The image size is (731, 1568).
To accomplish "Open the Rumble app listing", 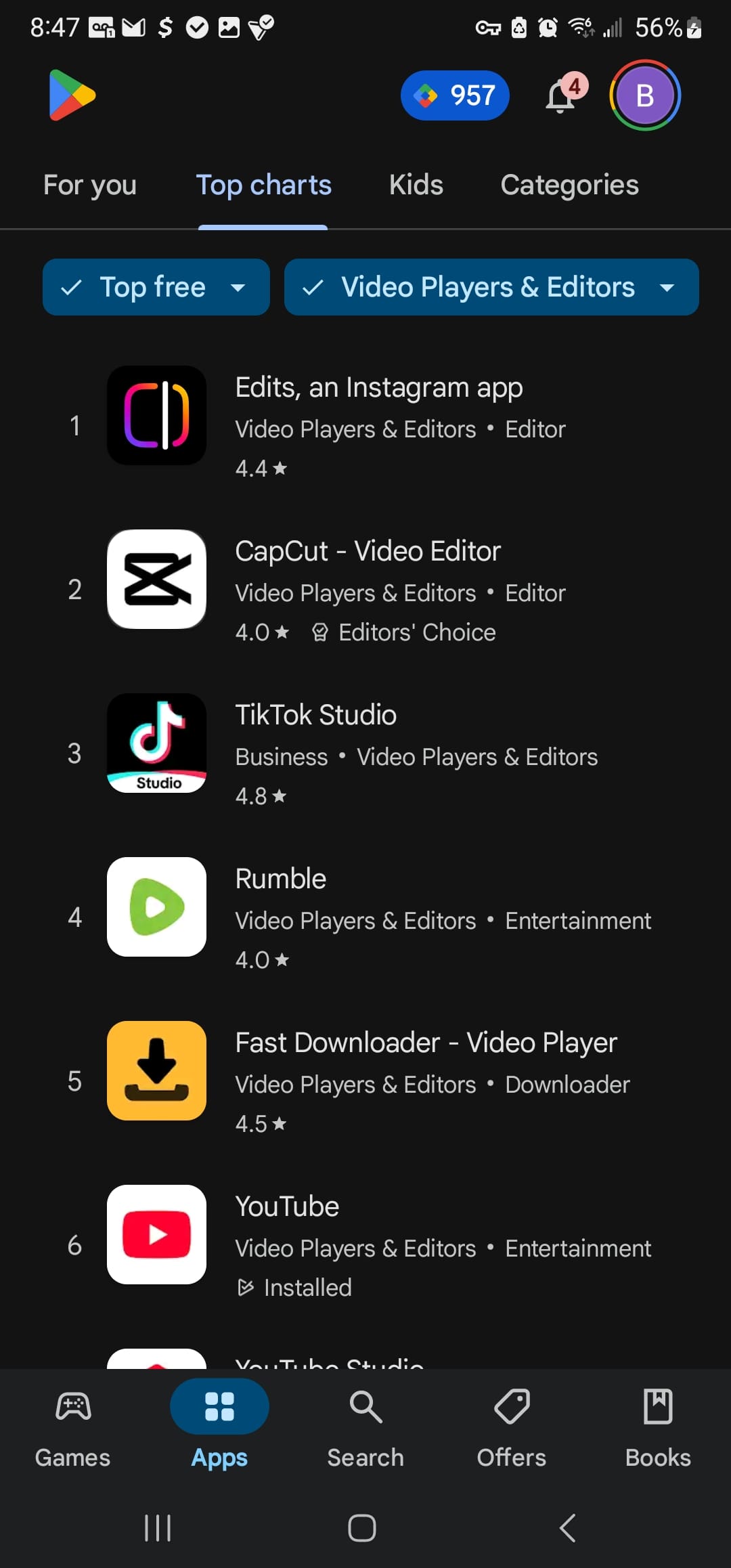I will click(365, 917).
